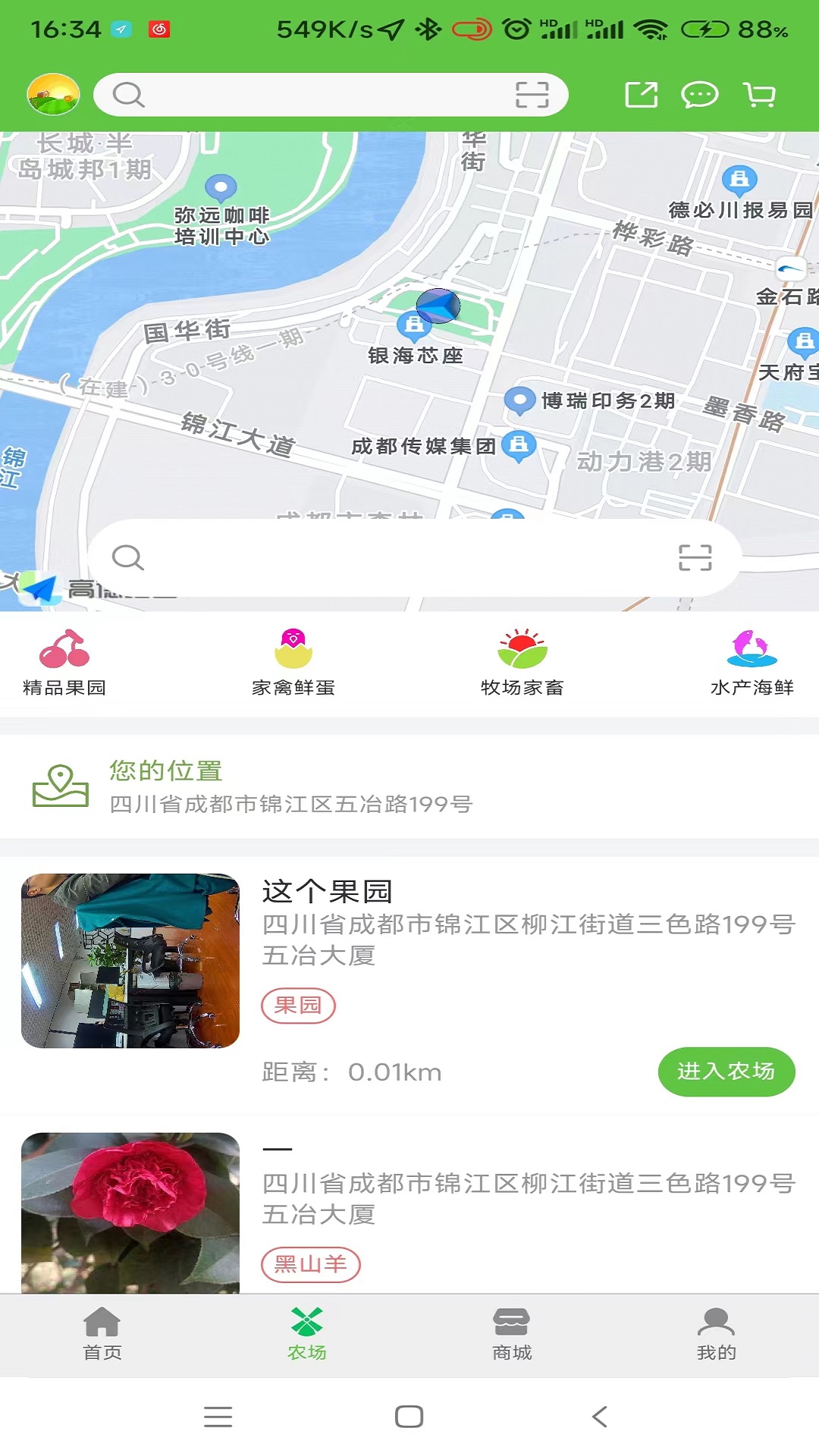Tap the current location arrow marker on map

click(x=437, y=306)
